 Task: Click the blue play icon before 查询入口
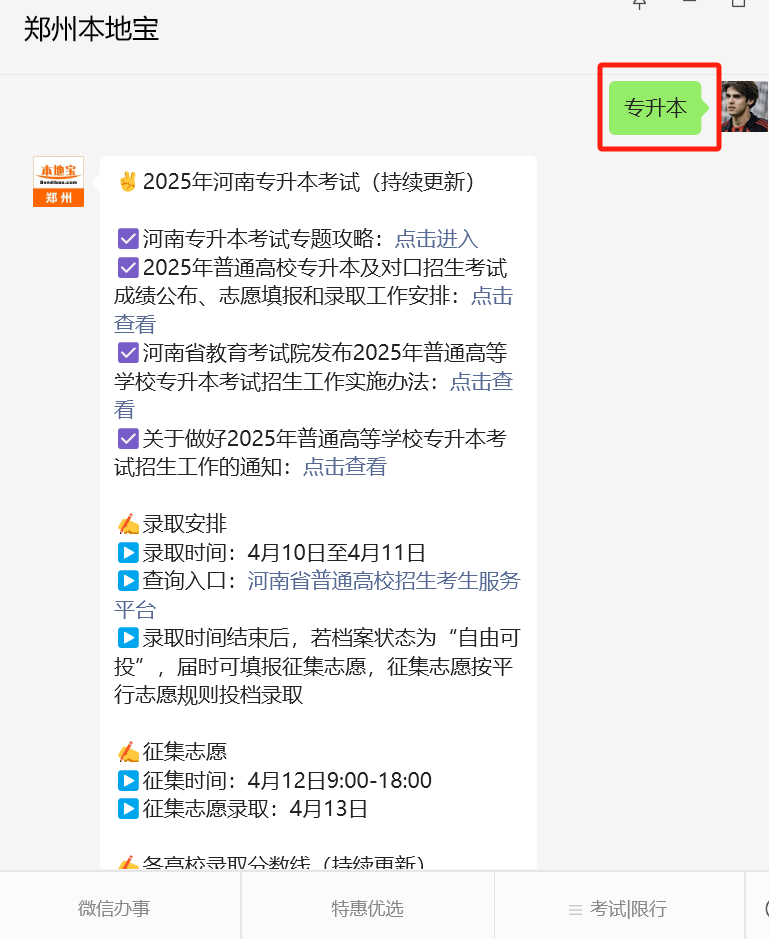(128, 580)
